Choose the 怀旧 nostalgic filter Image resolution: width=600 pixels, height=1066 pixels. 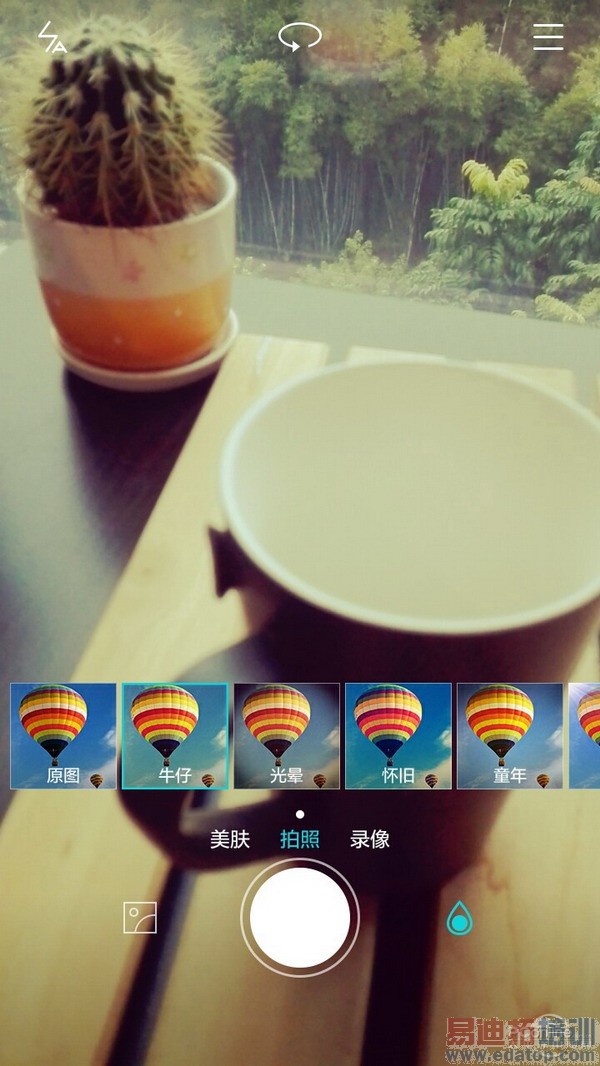398,736
